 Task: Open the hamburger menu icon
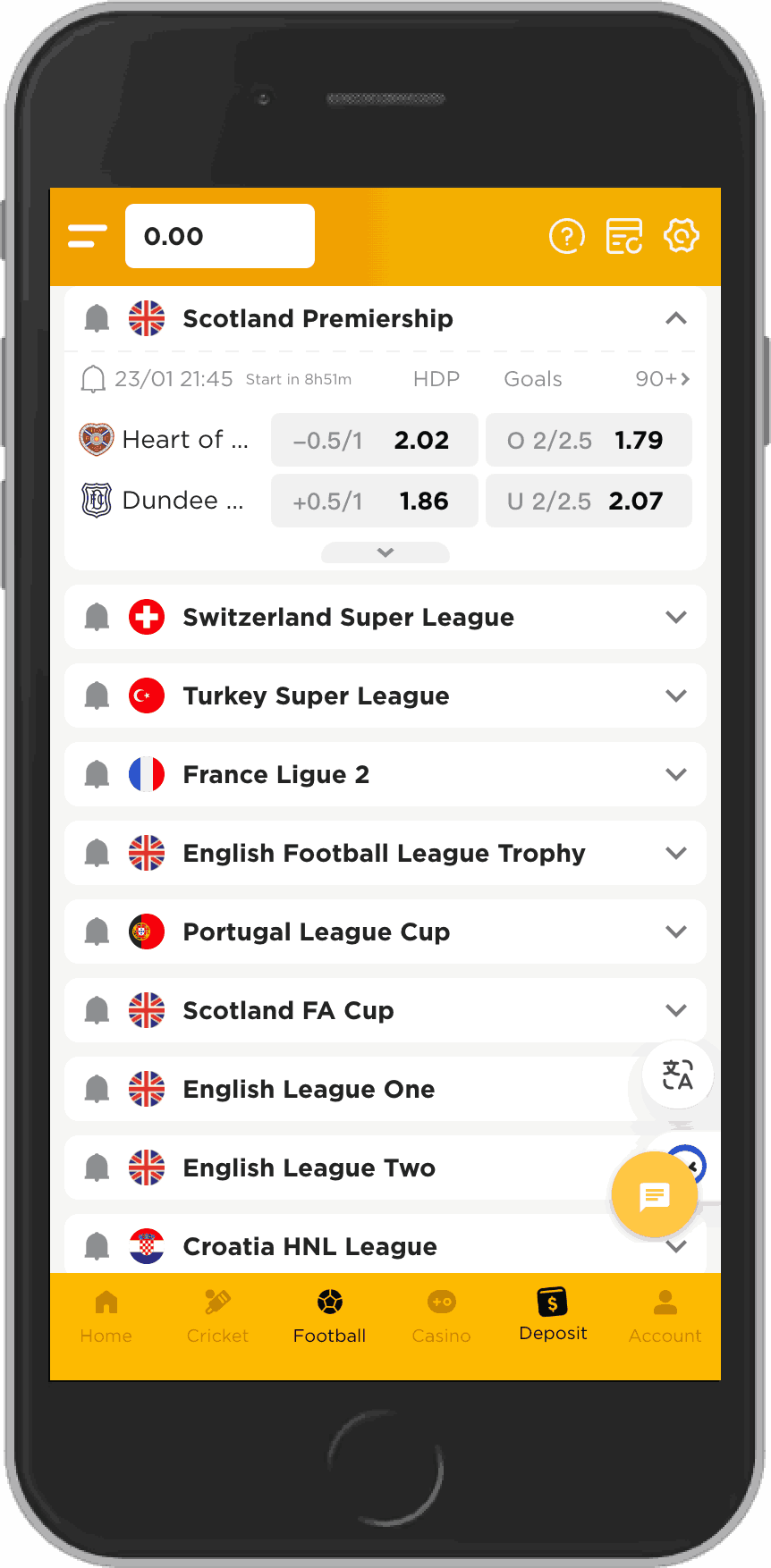pyautogui.click(x=86, y=236)
